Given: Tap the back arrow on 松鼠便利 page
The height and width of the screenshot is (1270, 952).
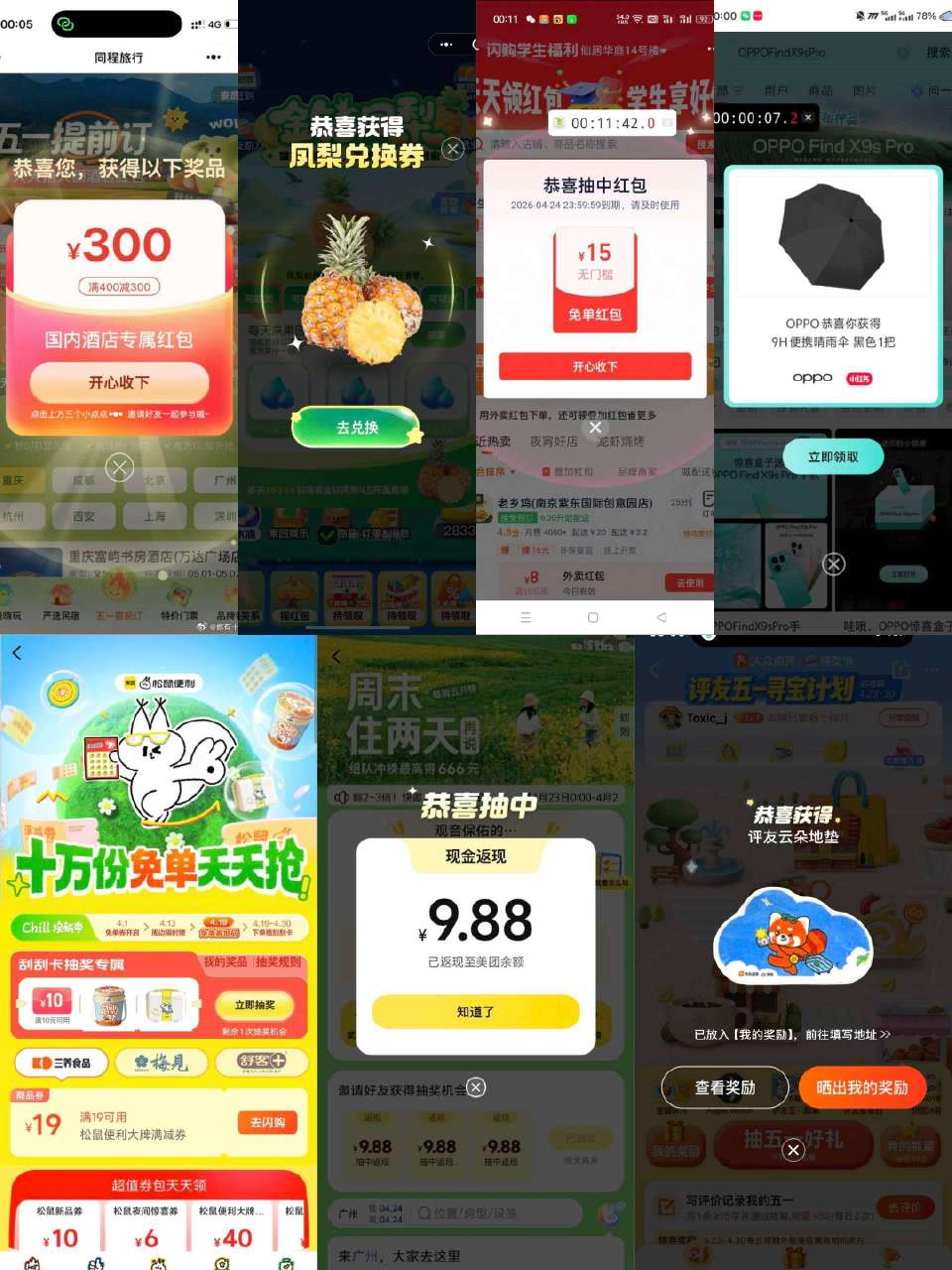Looking at the screenshot, I should (17, 653).
